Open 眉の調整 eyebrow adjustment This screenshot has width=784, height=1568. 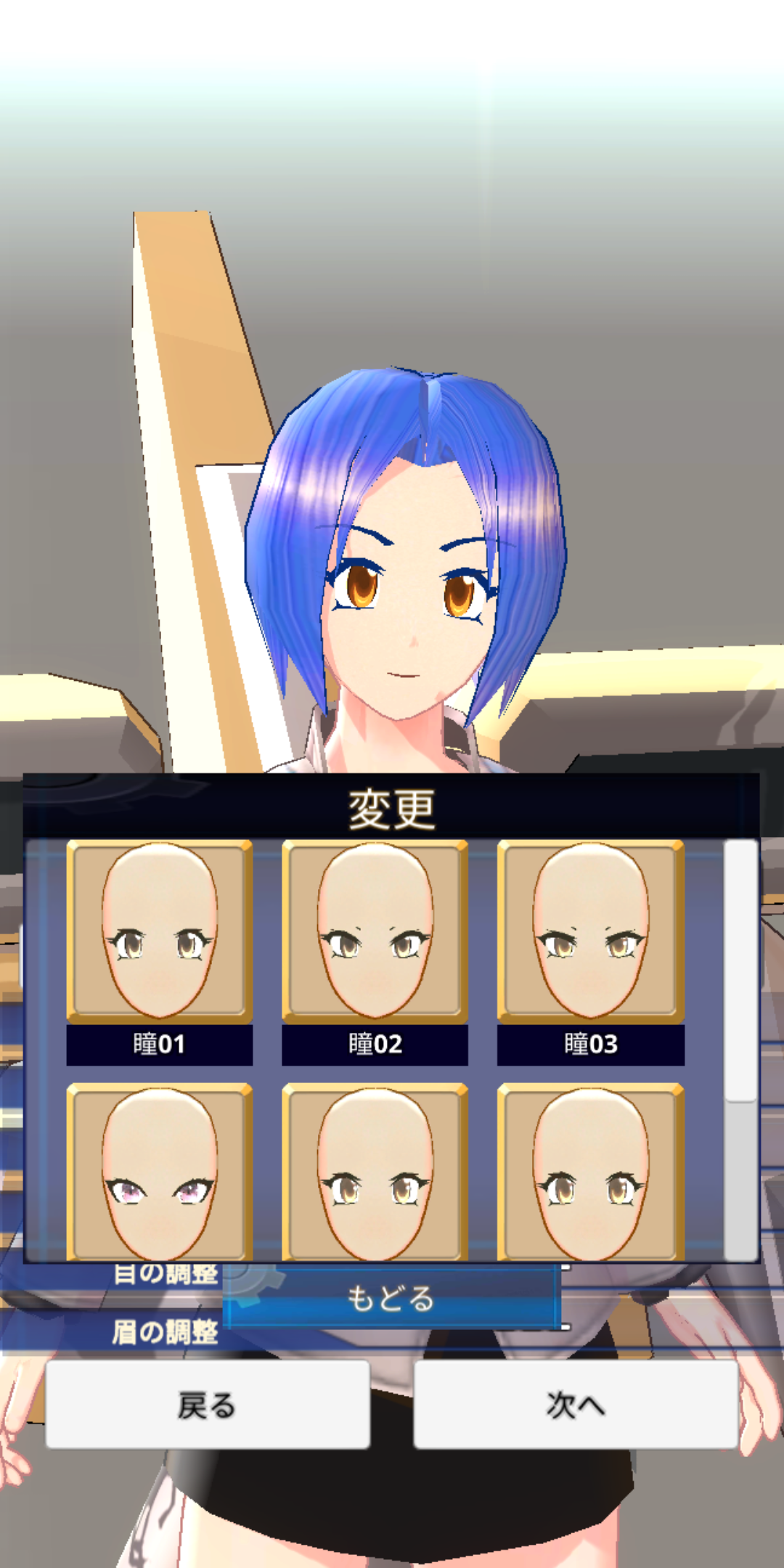pyautogui.click(x=165, y=1332)
